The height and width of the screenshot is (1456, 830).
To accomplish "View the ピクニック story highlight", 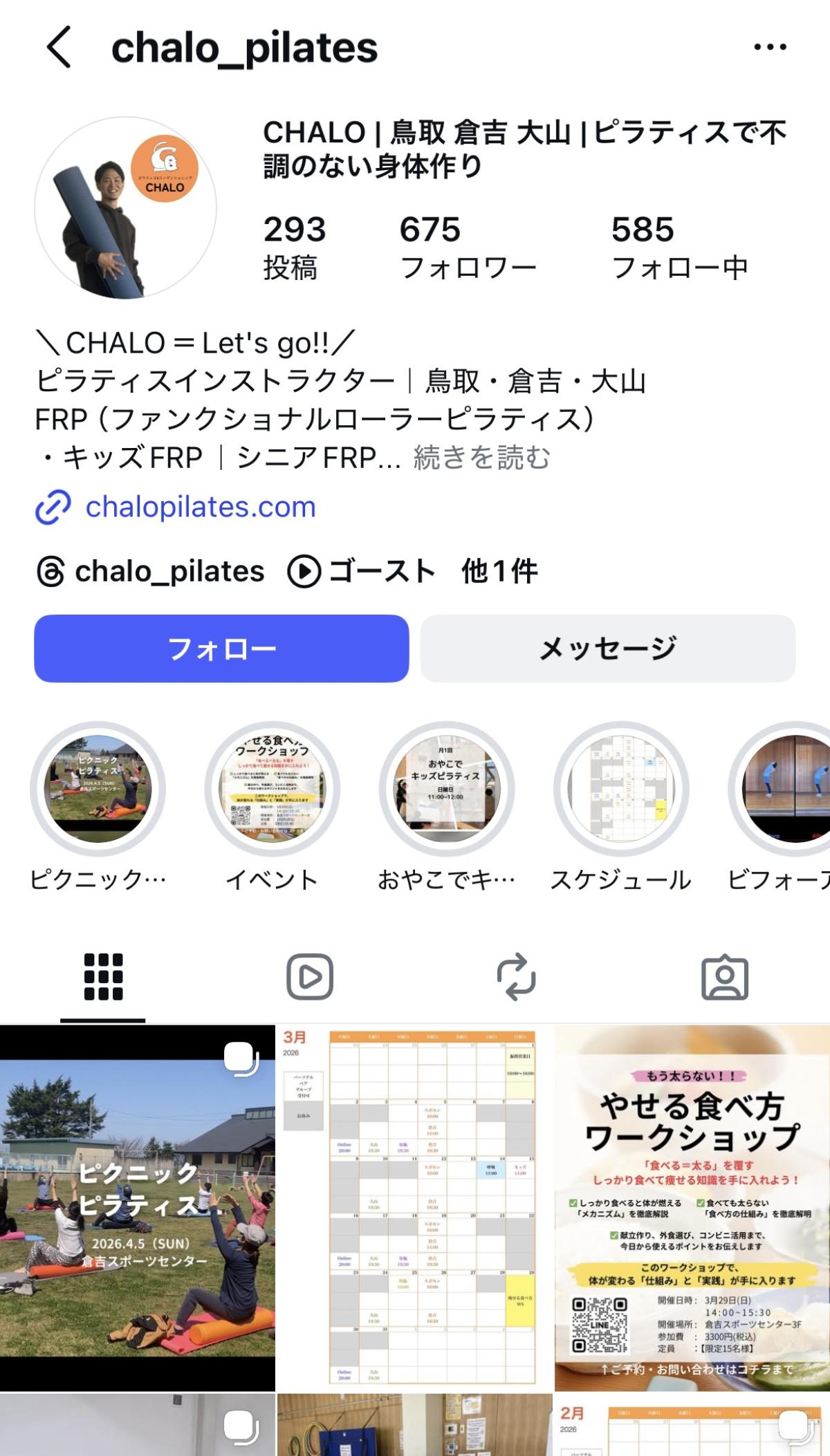I will [98, 789].
